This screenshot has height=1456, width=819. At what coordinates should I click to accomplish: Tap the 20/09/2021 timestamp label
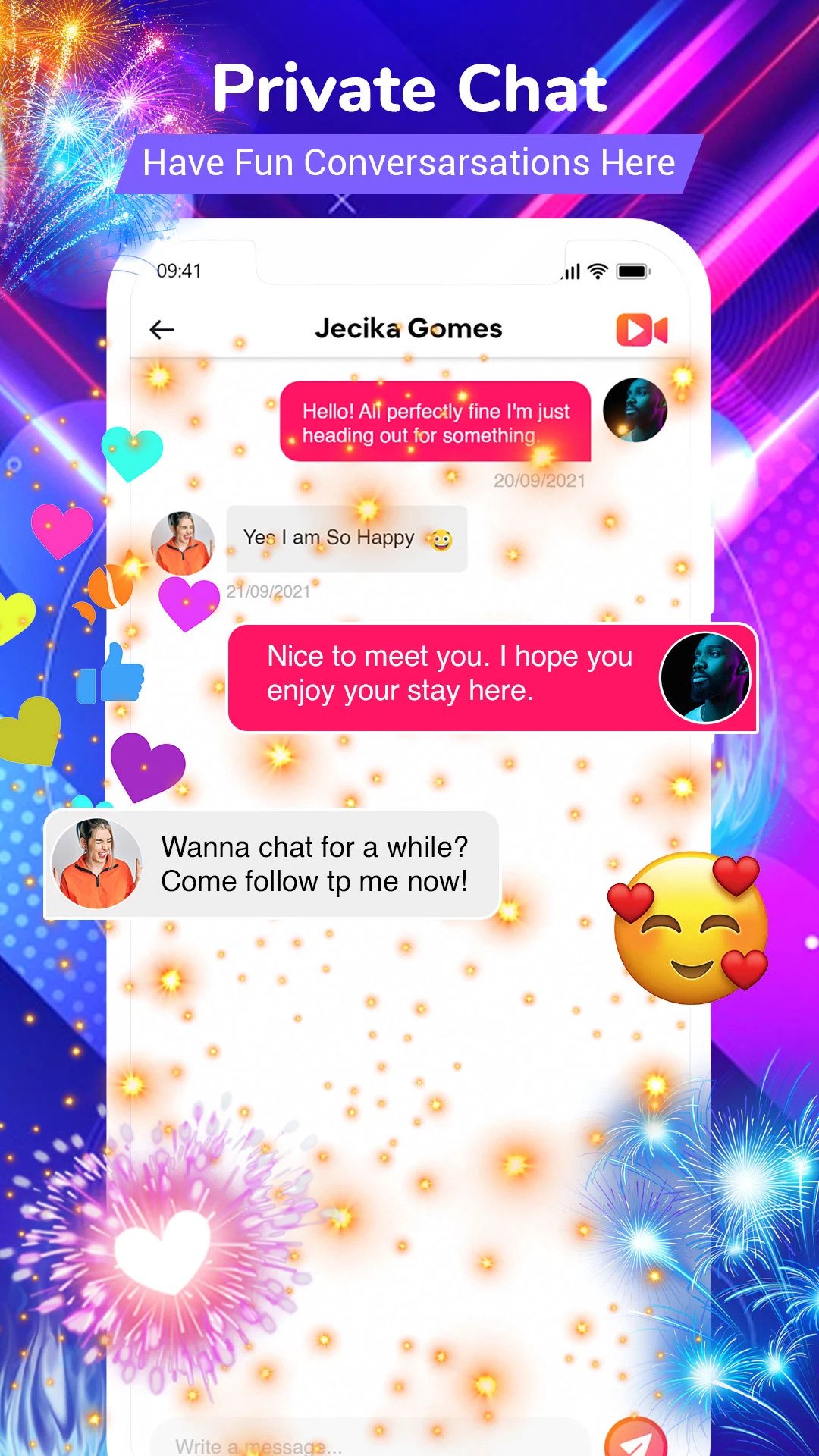[x=540, y=479]
